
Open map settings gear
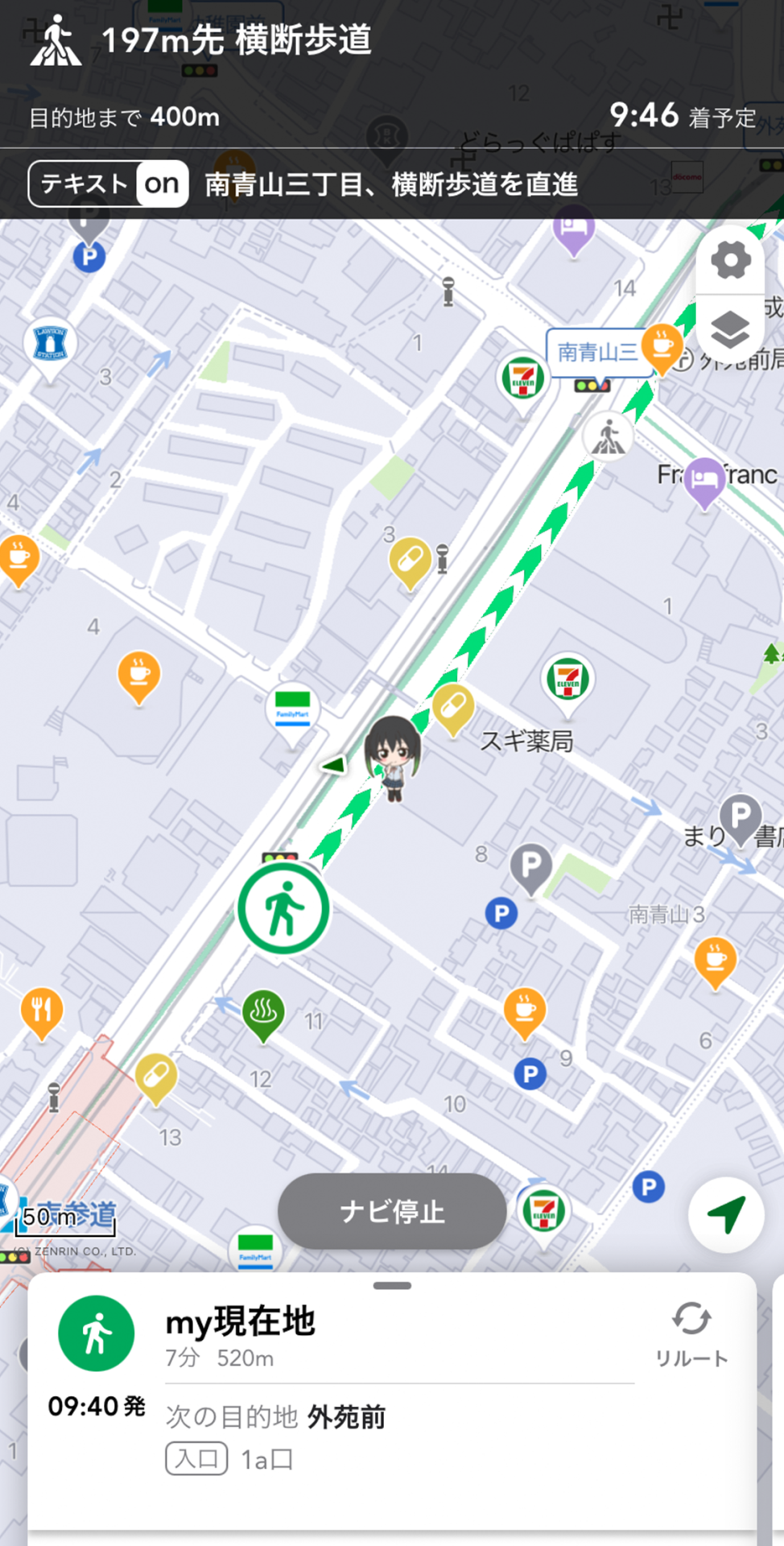[730, 260]
